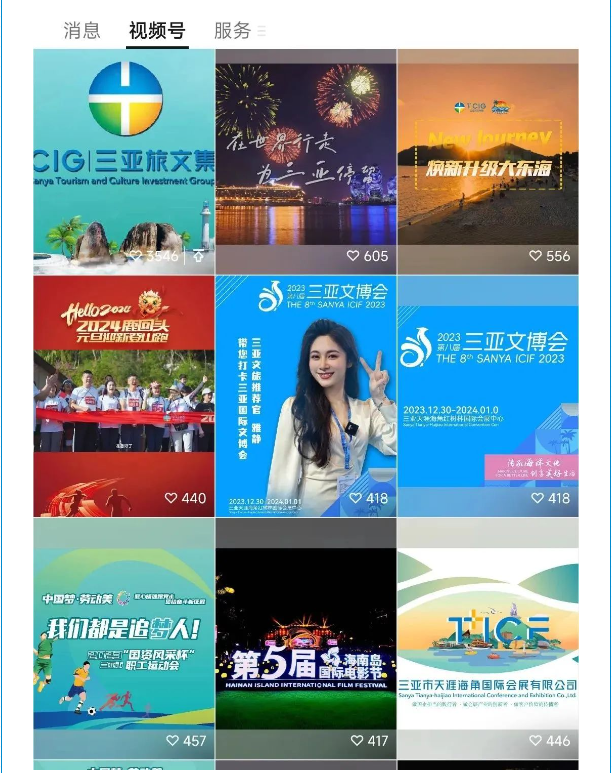Open the 三亚文博会 poster video dated 2023.12.30
The width and height of the screenshot is (612, 773).
(x=488, y=395)
